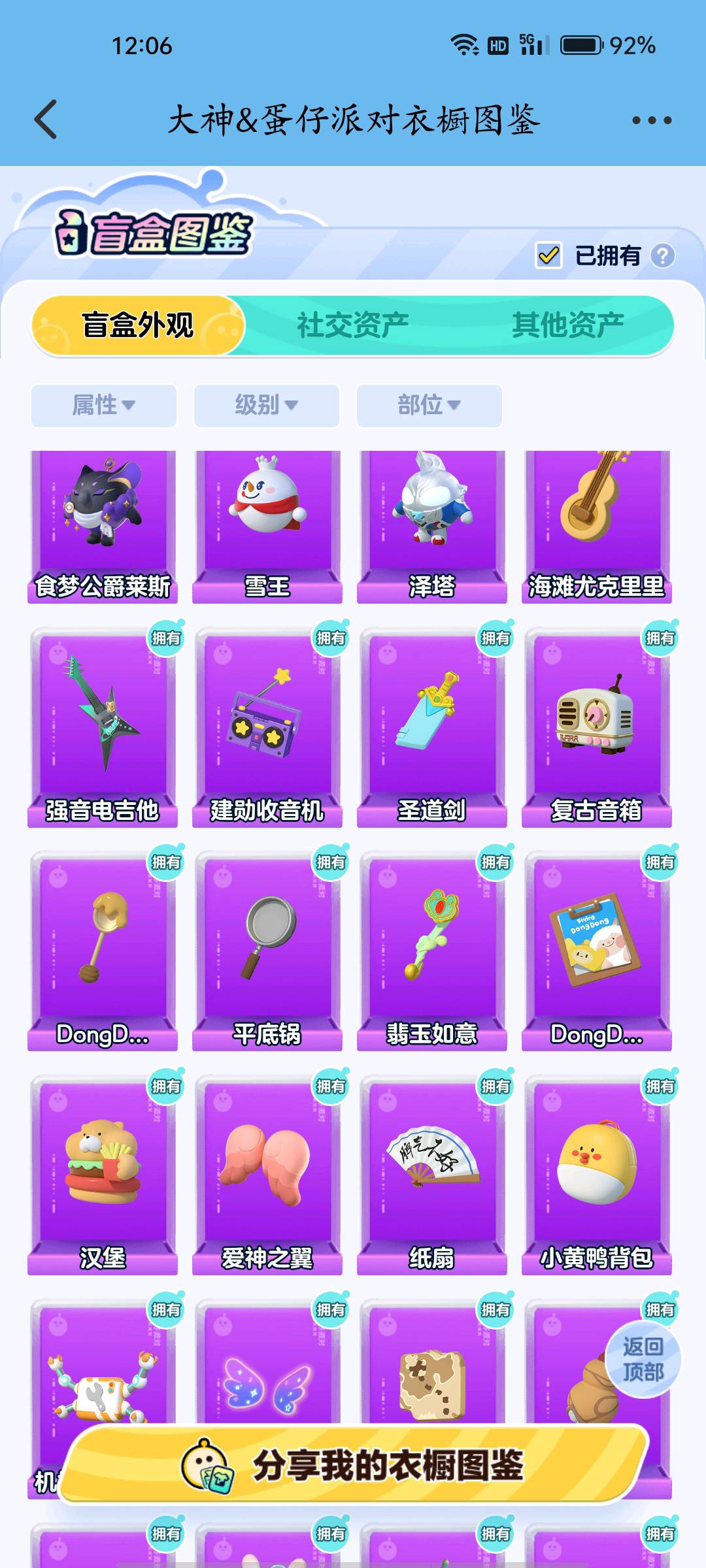Tap the question mark help icon
706x1568 pixels.
point(663,256)
